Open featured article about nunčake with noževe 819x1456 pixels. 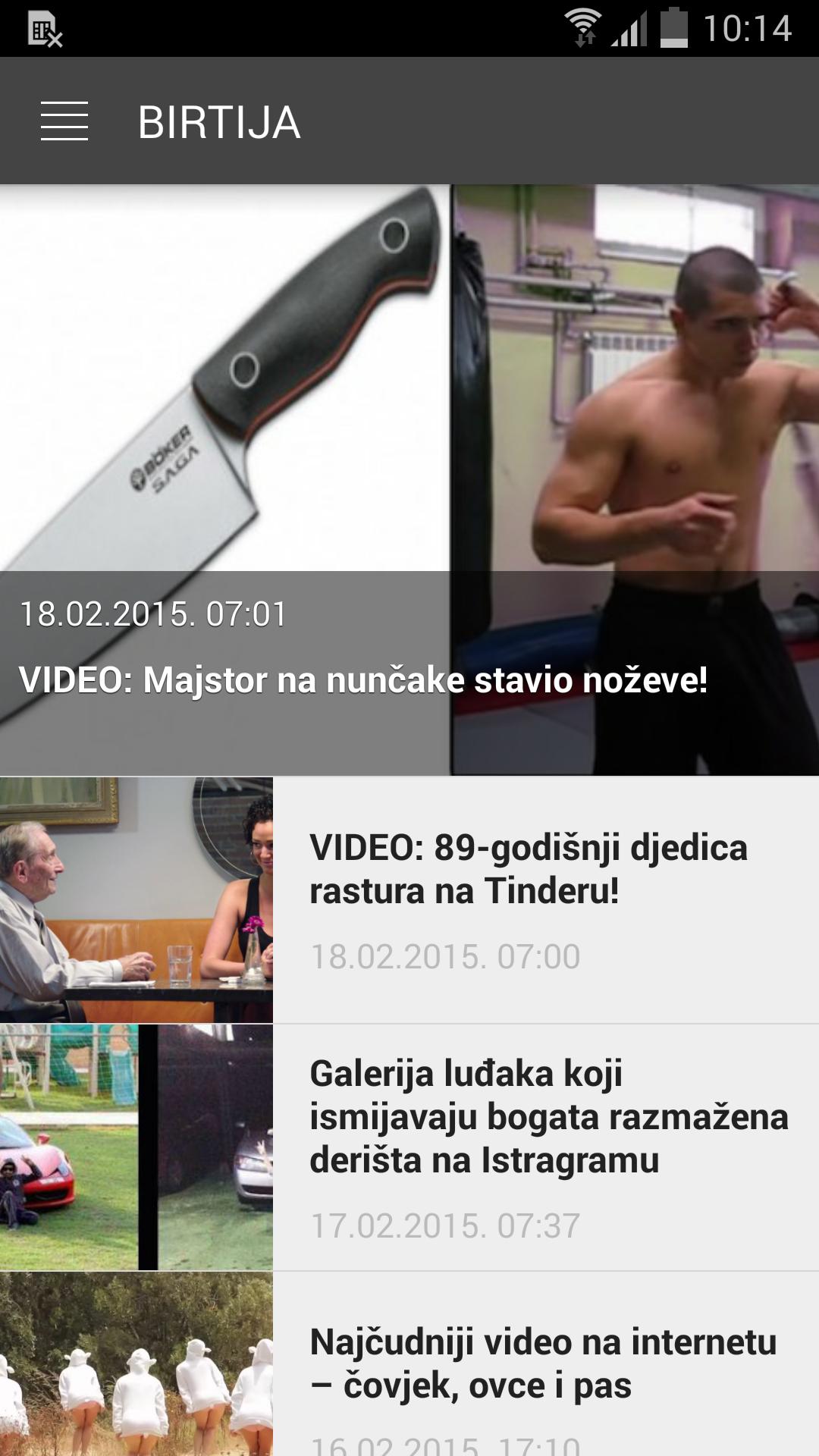point(409,479)
